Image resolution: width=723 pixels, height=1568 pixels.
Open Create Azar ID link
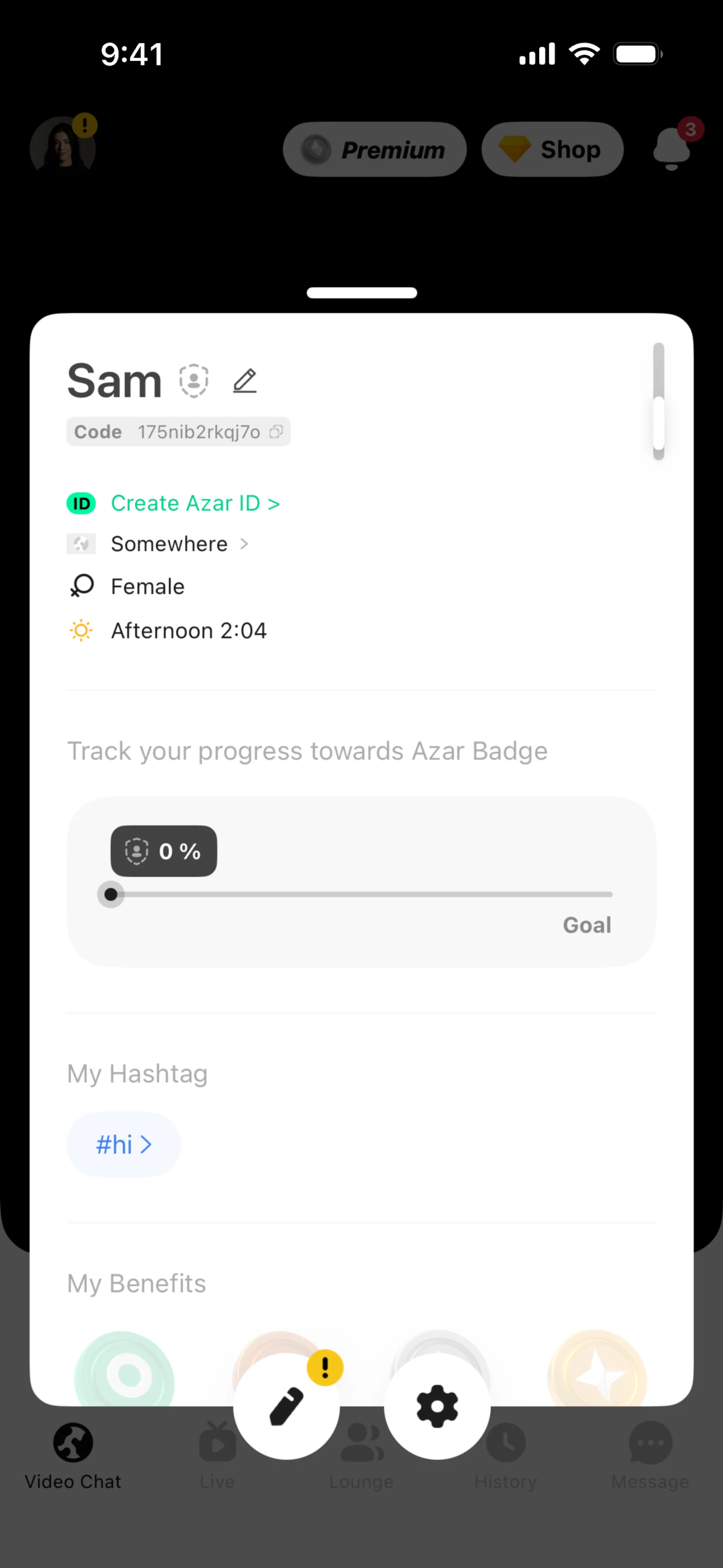[x=195, y=503]
